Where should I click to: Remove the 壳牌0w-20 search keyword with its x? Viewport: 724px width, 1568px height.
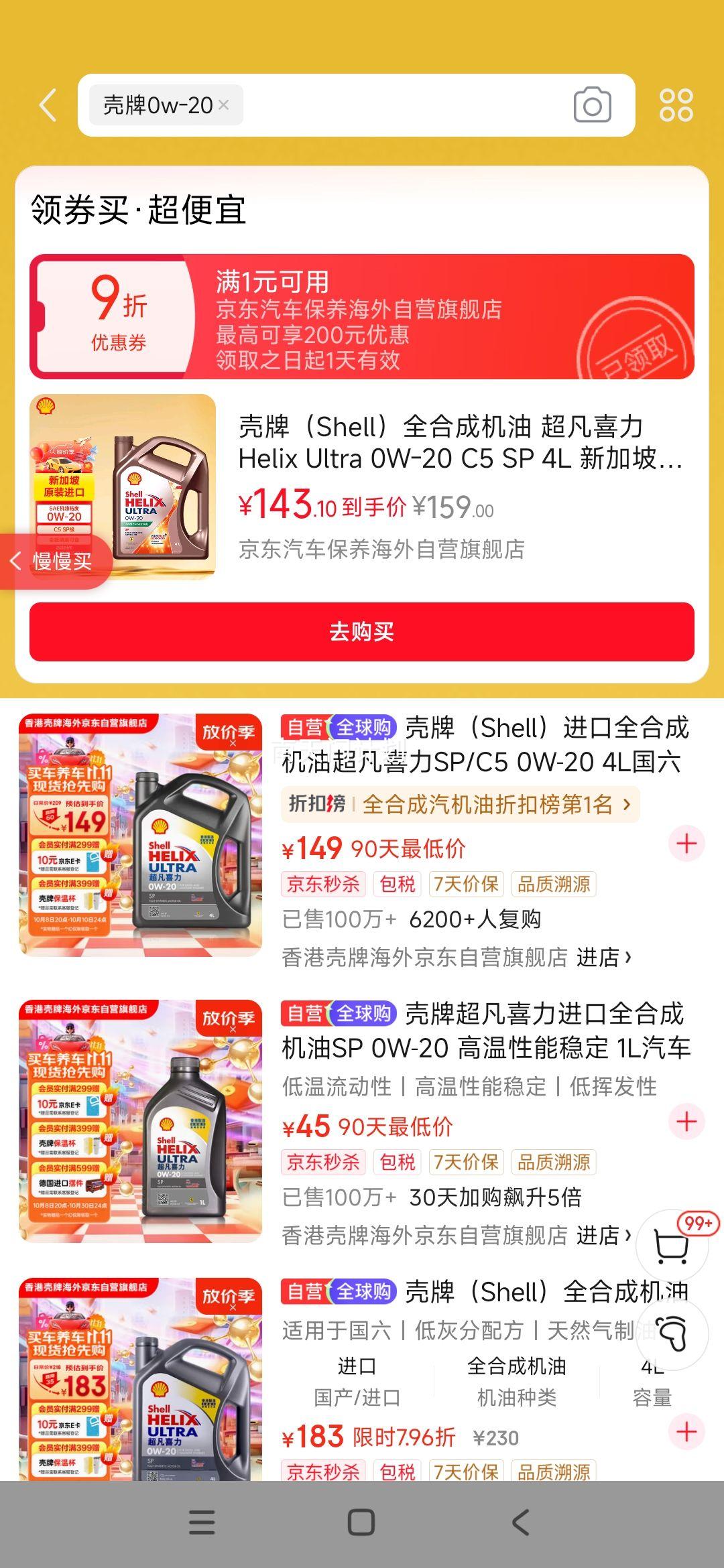pos(223,106)
